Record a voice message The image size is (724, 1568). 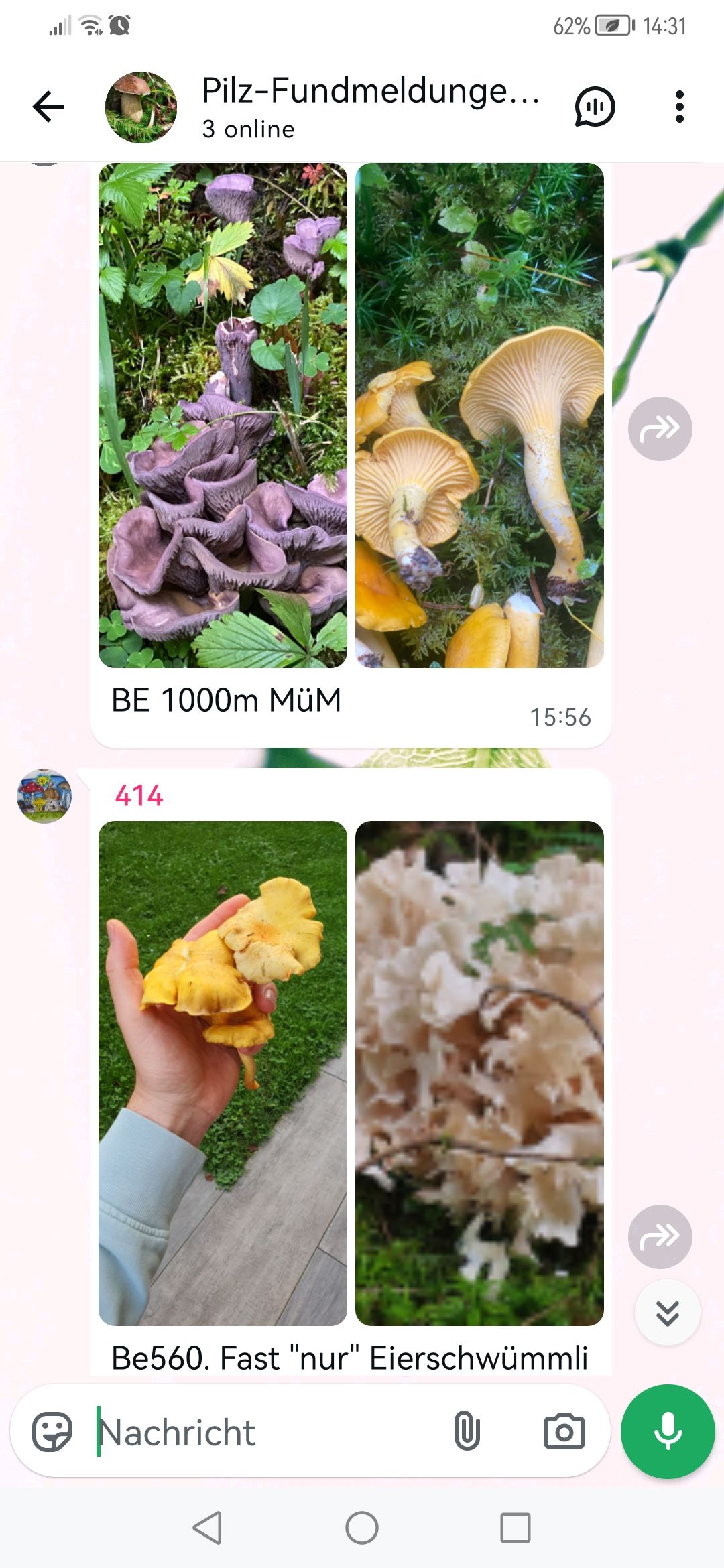tap(668, 1431)
